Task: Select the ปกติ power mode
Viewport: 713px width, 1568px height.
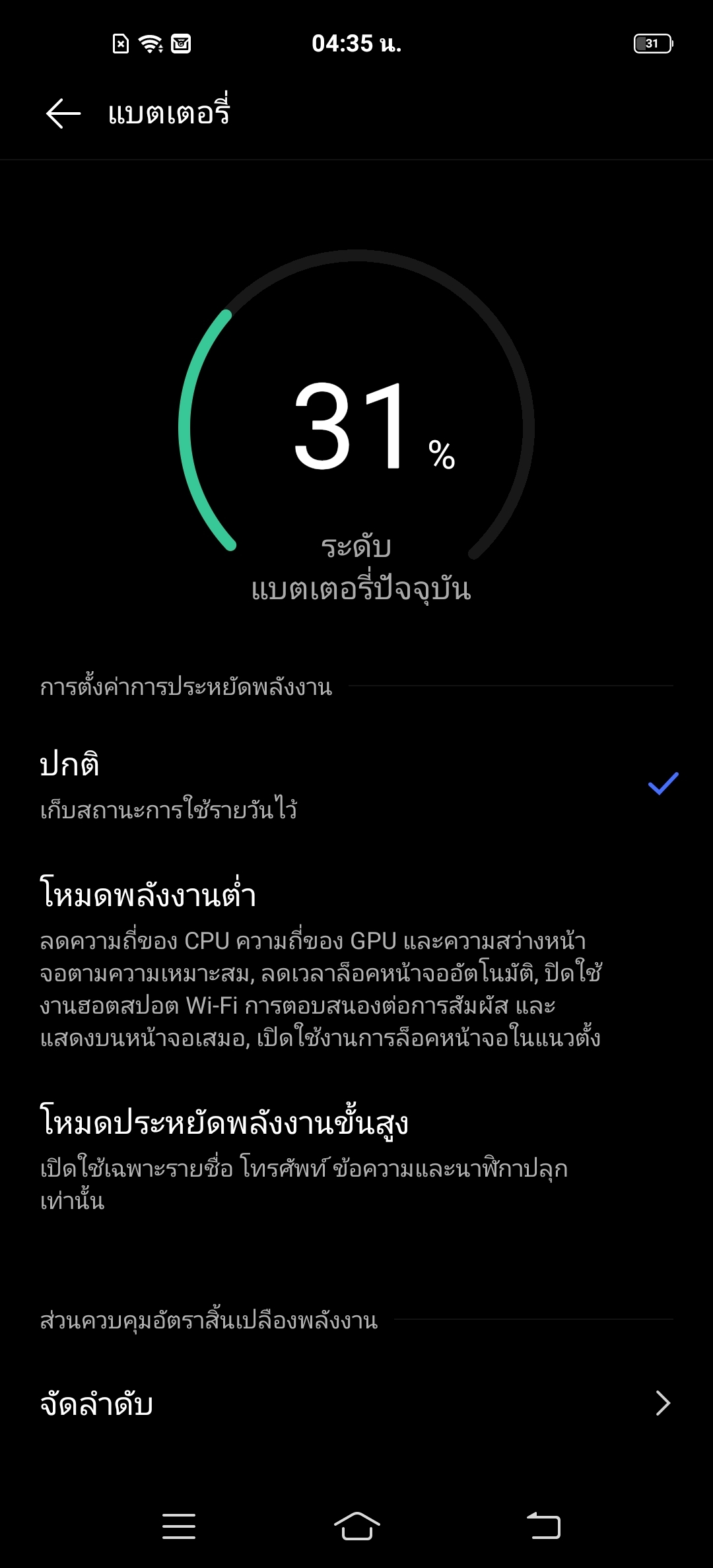Action: click(x=356, y=785)
